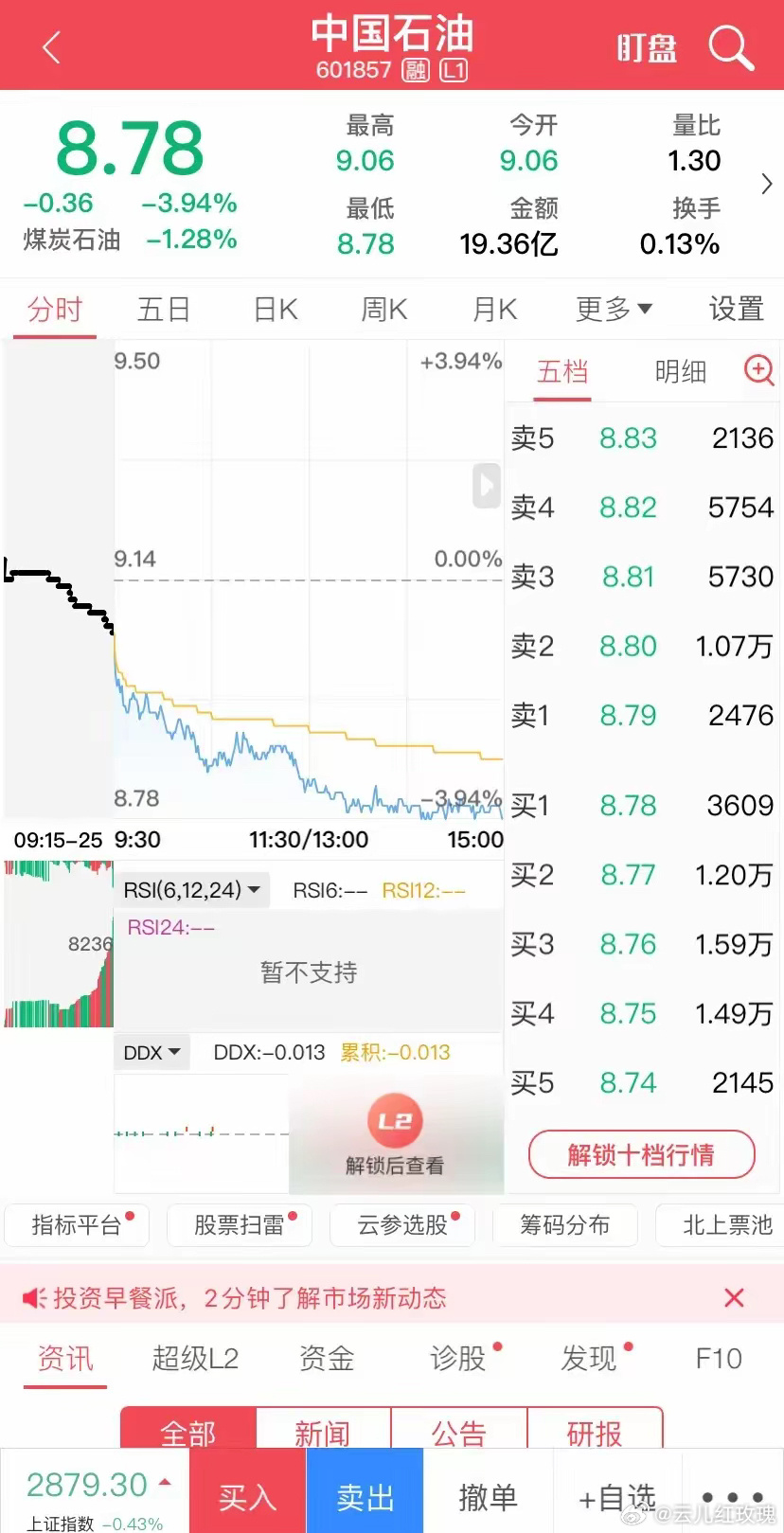
Task: Go back using the top-left arrow
Action: tap(51, 47)
